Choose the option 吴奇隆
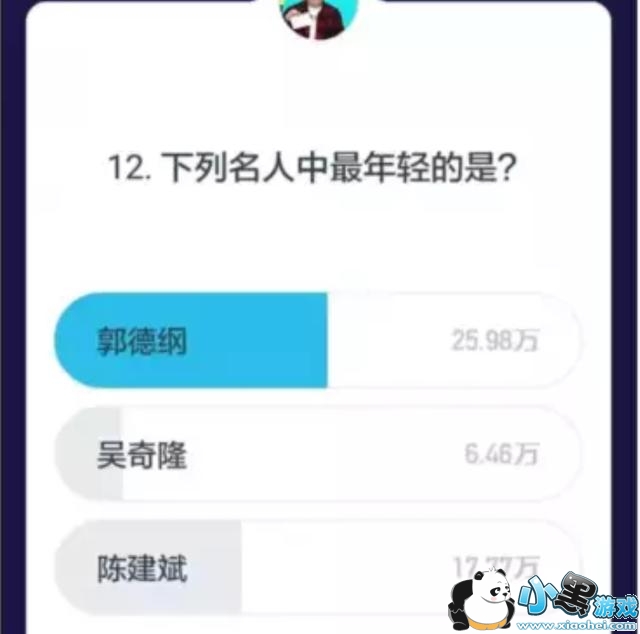Image resolution: width=640 pixels, height=634 pixels. click(x=316, y=455)
